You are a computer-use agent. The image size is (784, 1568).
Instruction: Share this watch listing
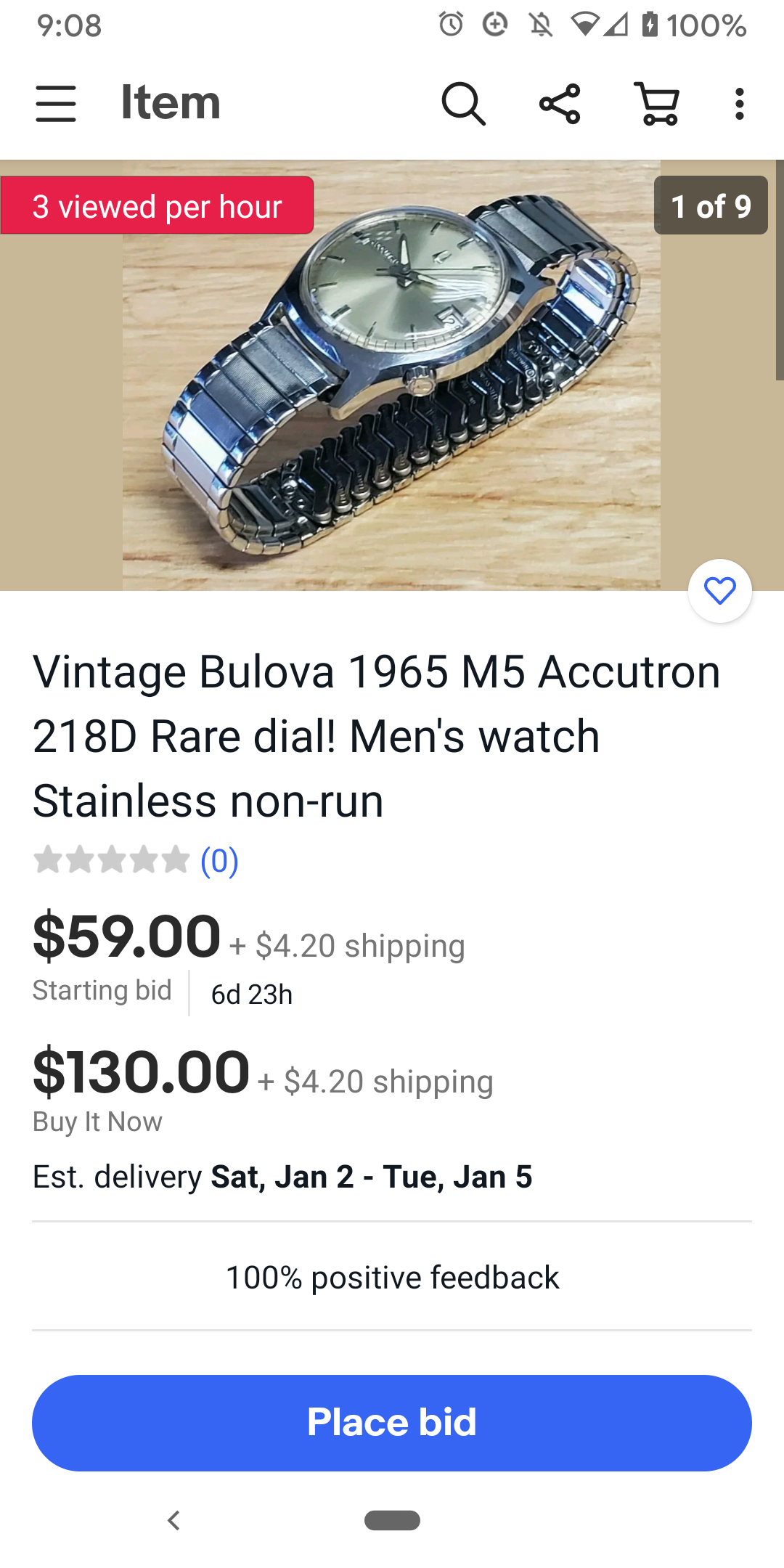tap(560, 103)
